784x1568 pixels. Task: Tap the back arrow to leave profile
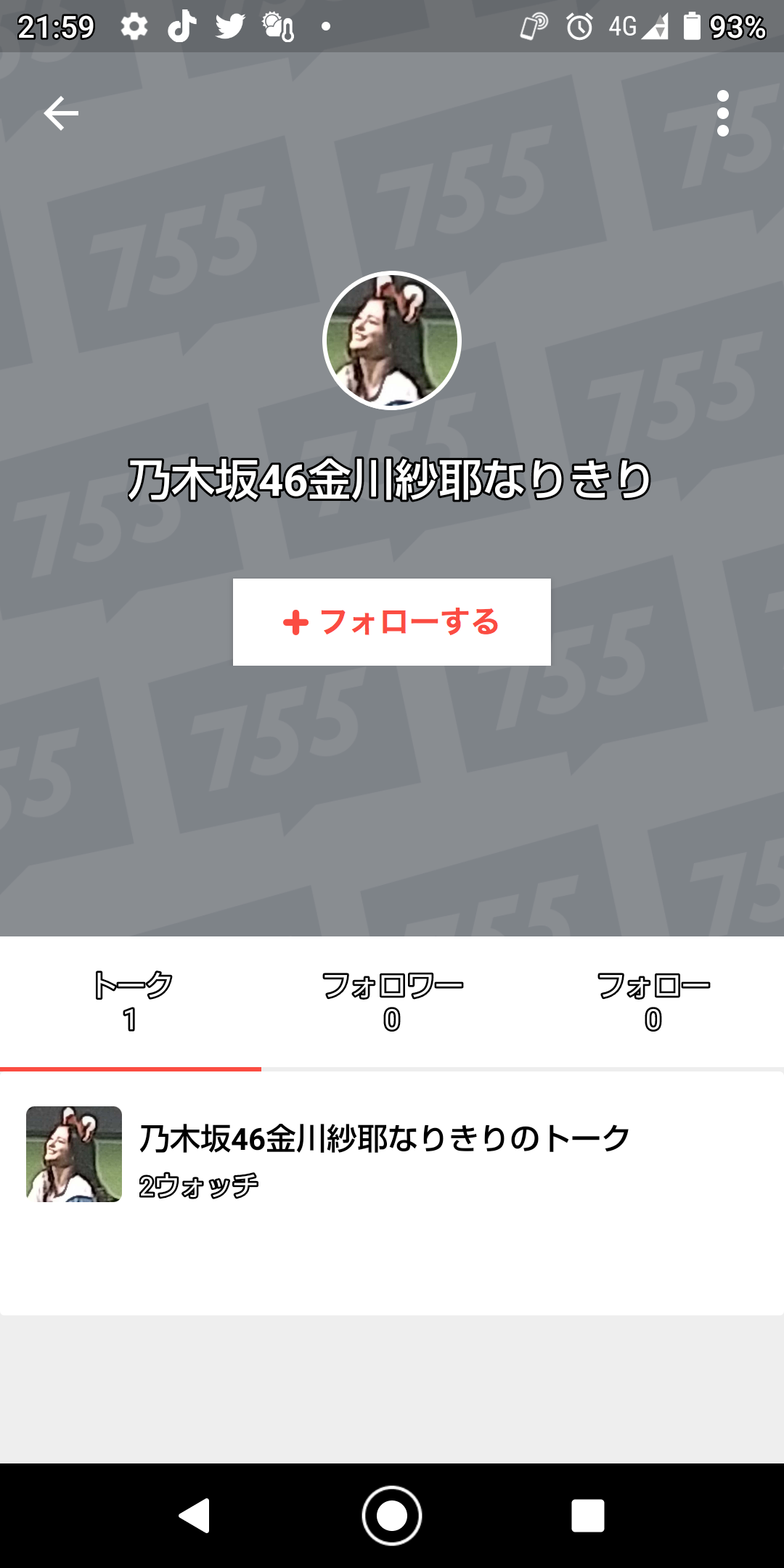pyautogui.click(x=62, y=113)
